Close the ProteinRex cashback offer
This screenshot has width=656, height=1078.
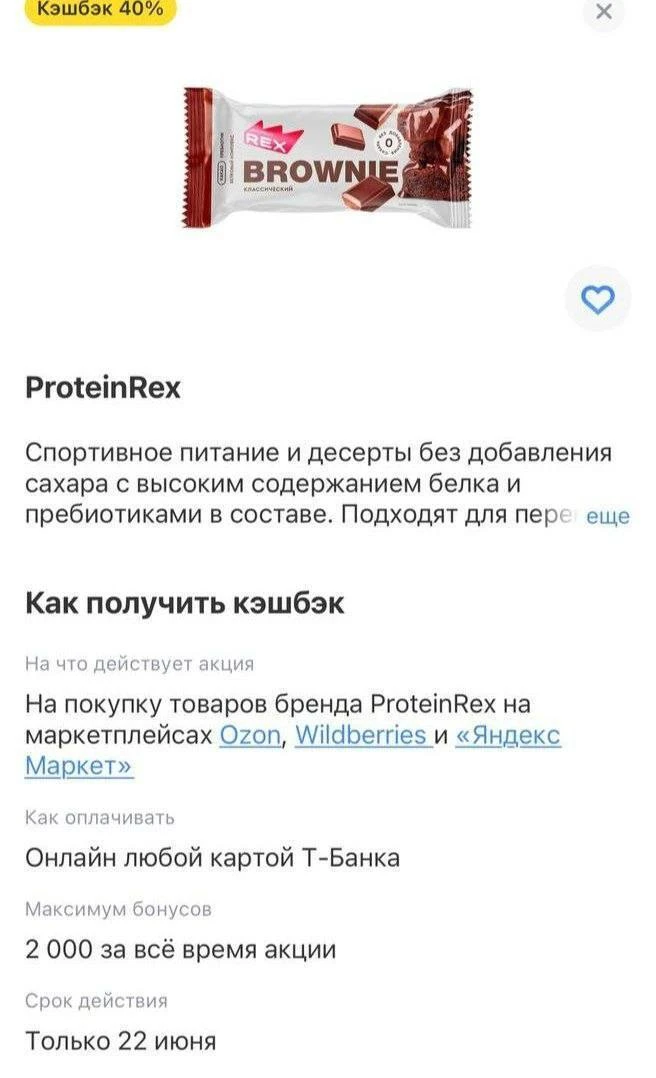coord(603,12)
